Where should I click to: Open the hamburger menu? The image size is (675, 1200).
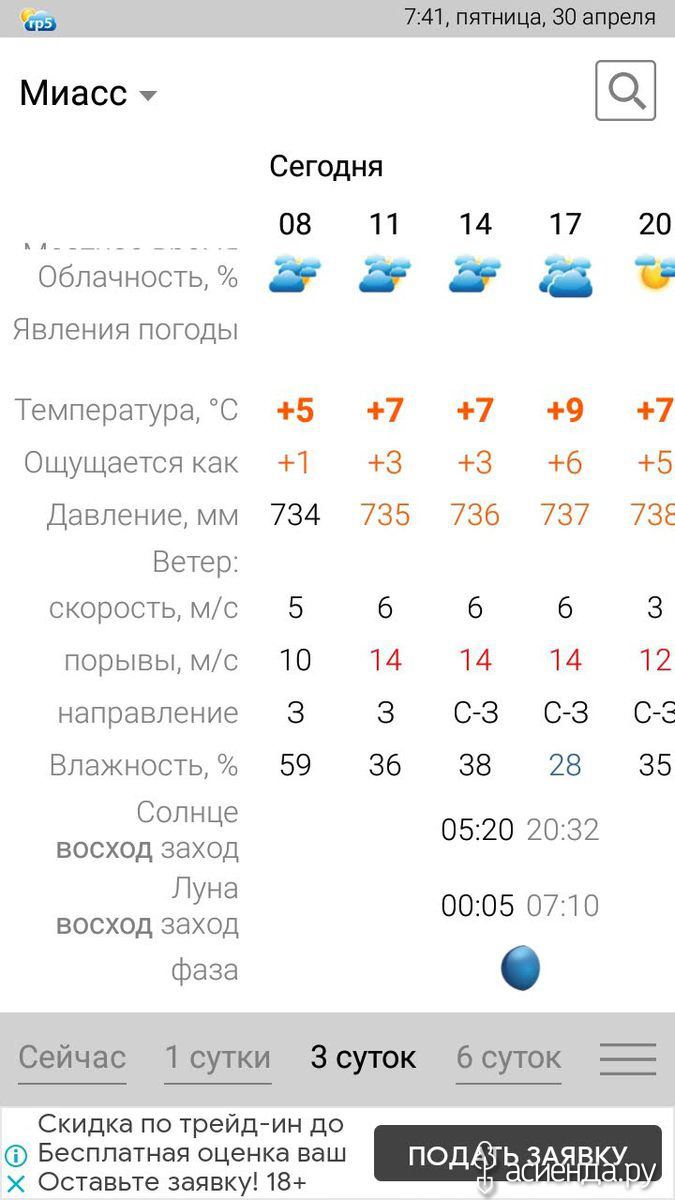click(628, 1059)
